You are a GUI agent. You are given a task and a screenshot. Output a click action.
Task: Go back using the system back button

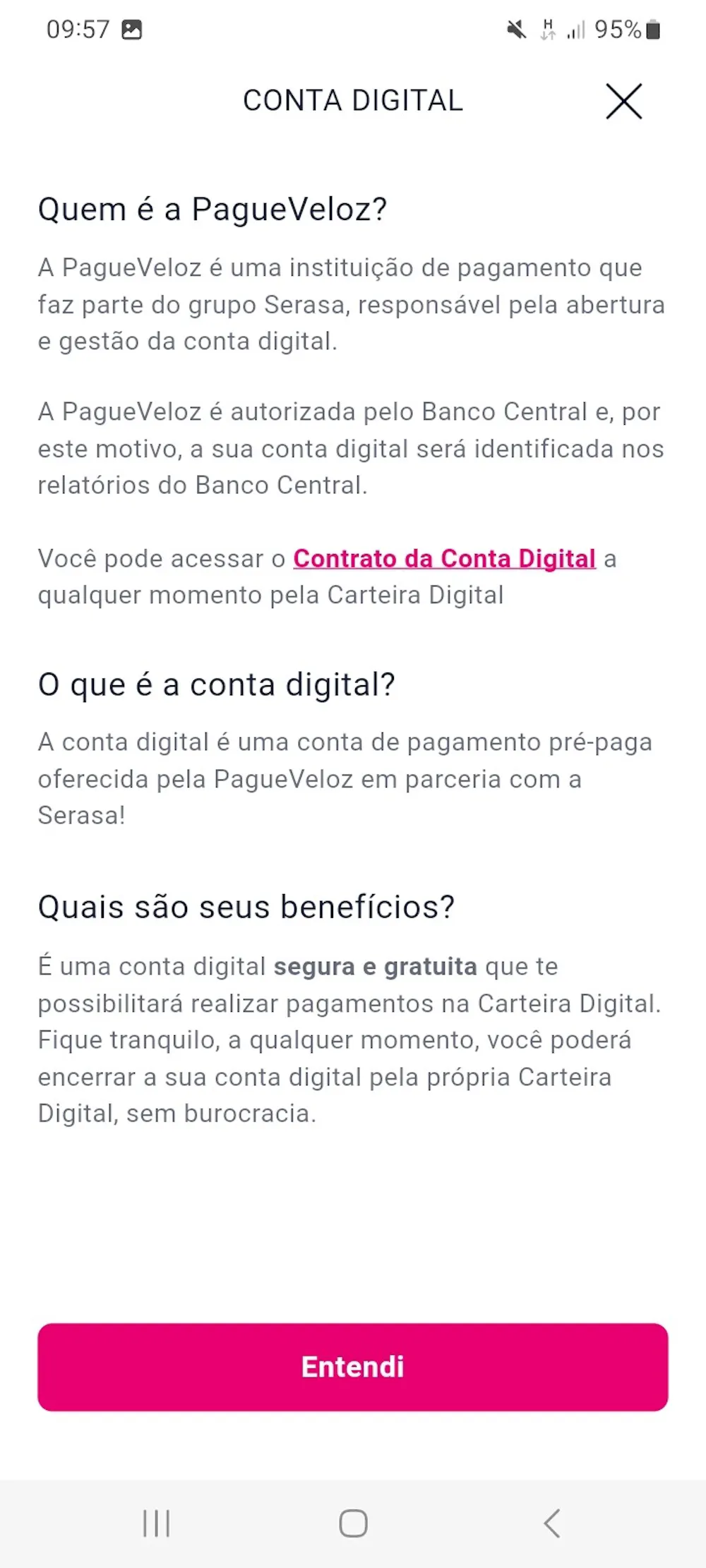tap(552, 1523)
